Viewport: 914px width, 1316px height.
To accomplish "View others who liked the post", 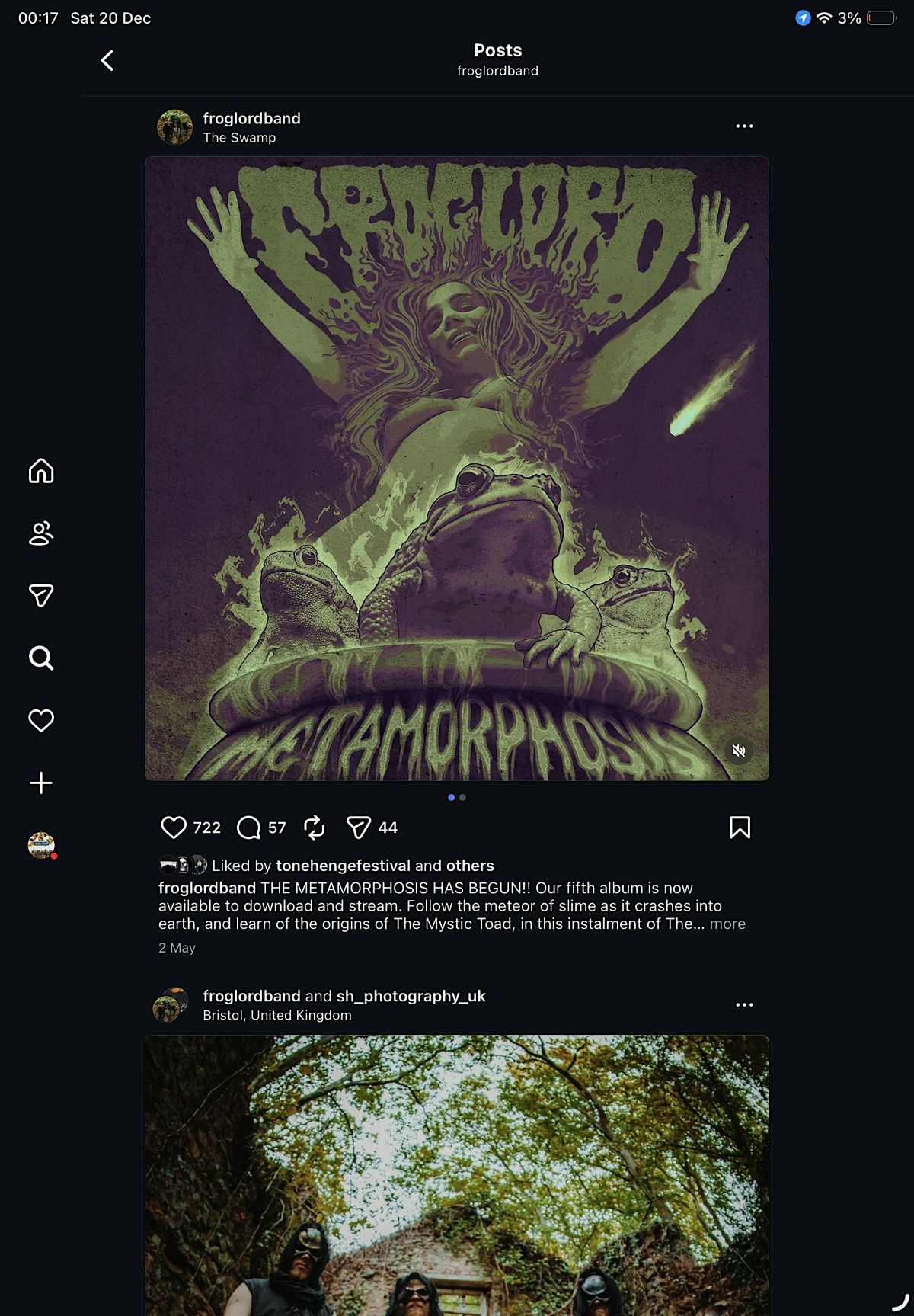I will (x=470, y=866).
